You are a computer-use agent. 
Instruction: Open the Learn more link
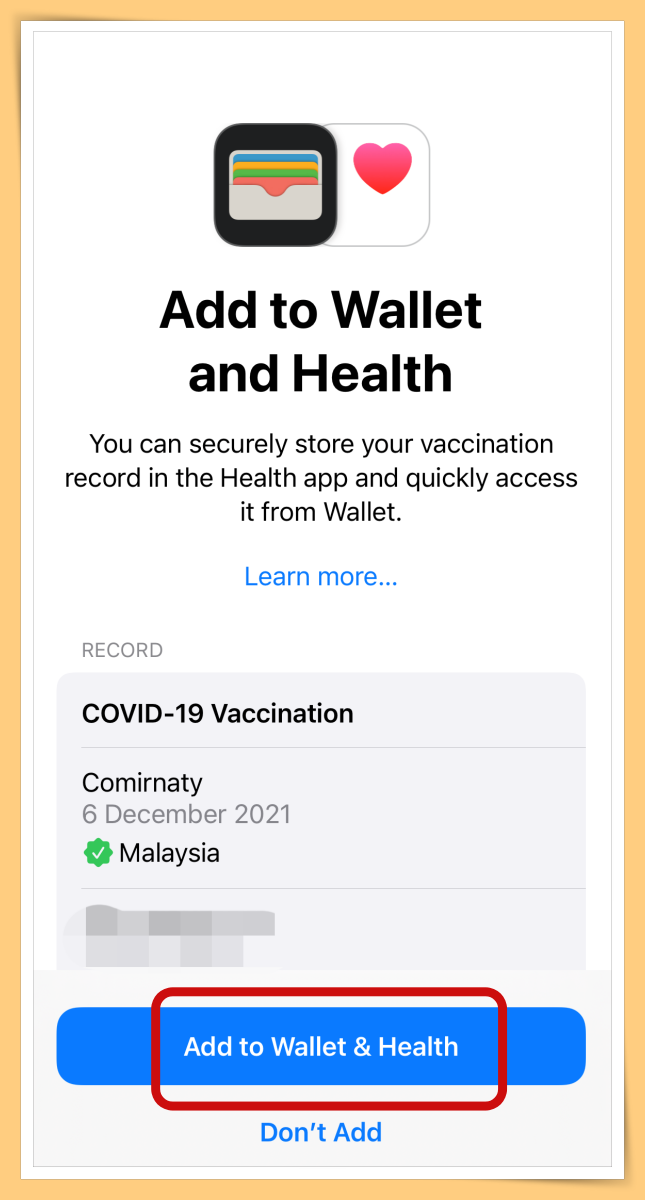click(321, 577)
